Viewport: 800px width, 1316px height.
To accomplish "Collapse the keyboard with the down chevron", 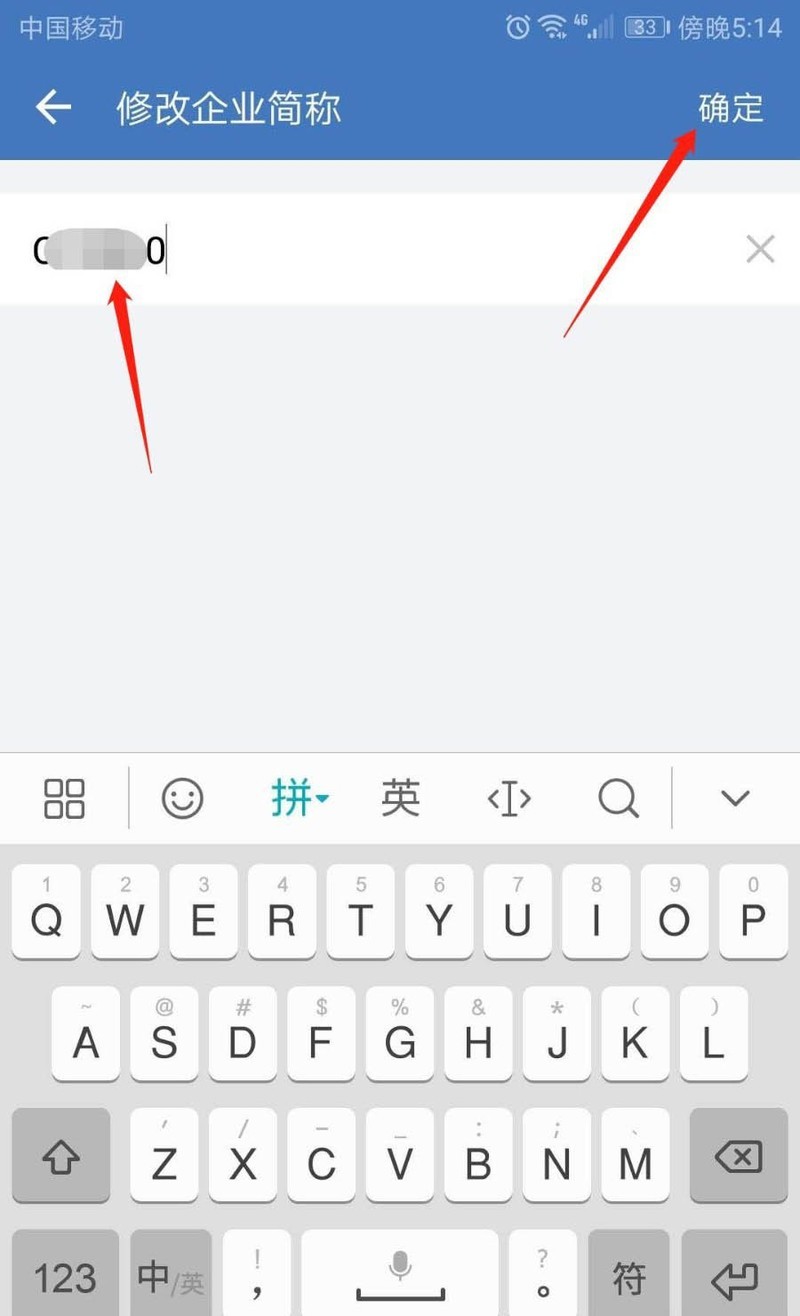I will (x=735, y=798).
